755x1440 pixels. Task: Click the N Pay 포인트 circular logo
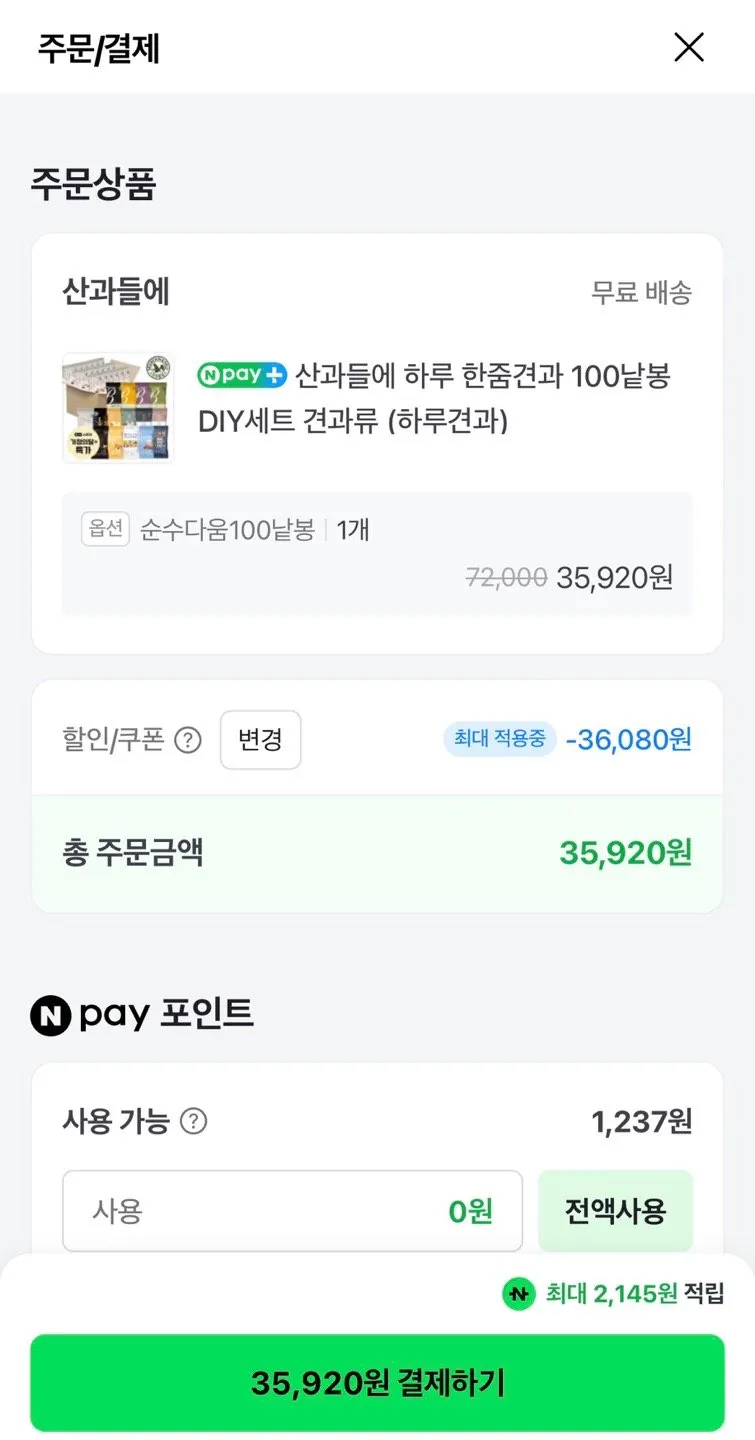tap(49, 1015)
